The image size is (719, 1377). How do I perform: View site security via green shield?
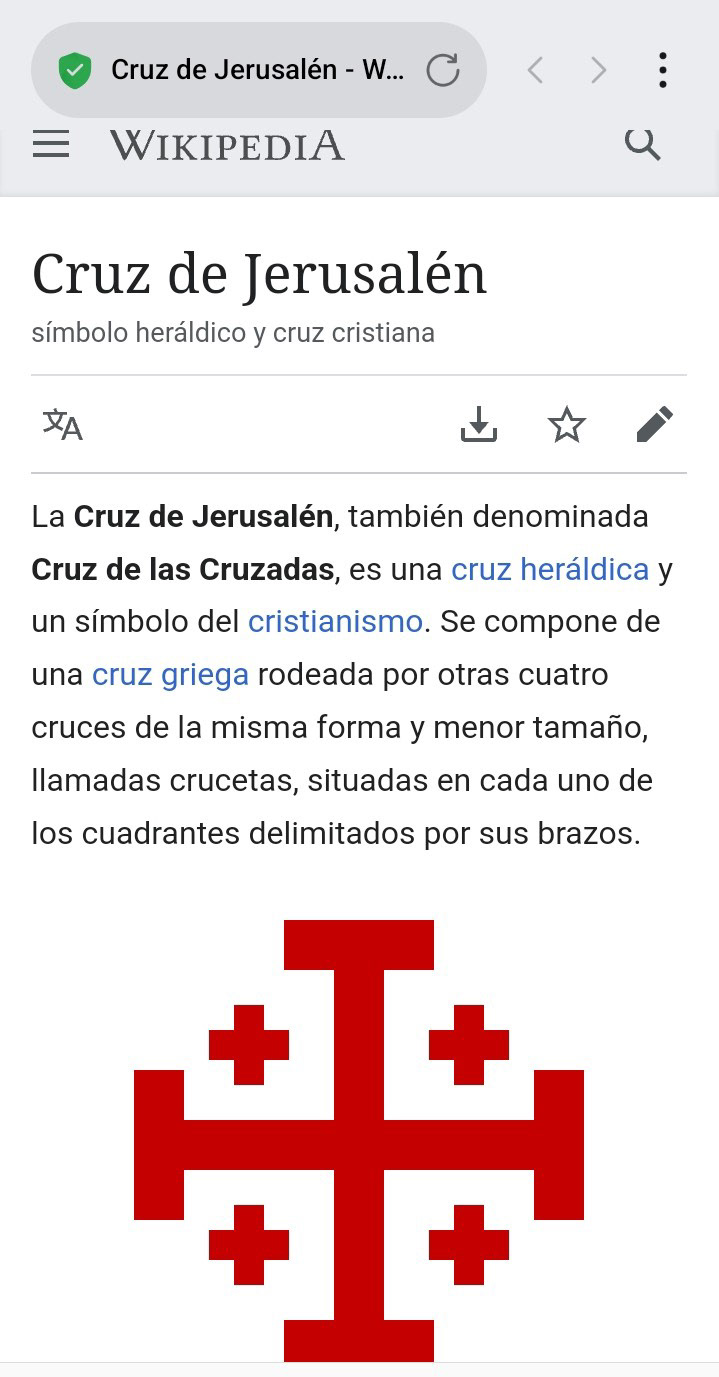coord(75,70)
